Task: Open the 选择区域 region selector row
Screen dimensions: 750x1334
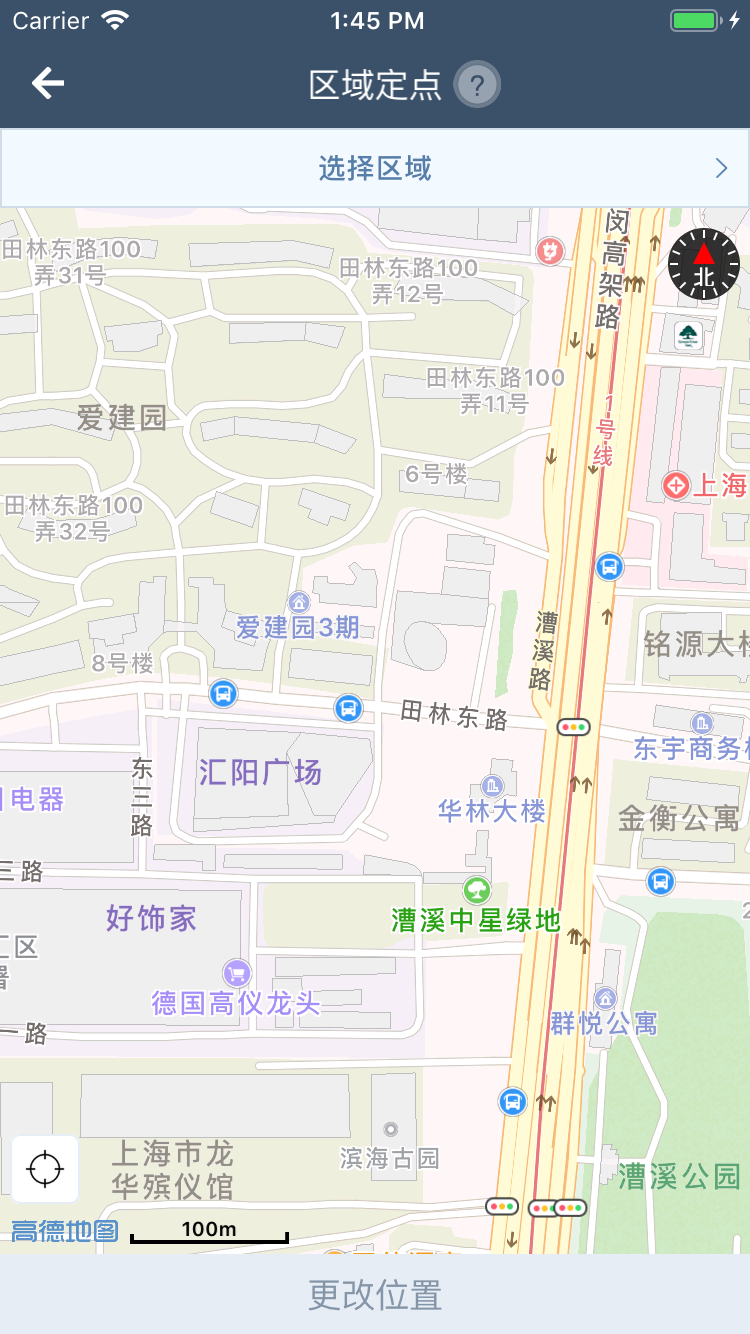Action: [x=375, y=168]
